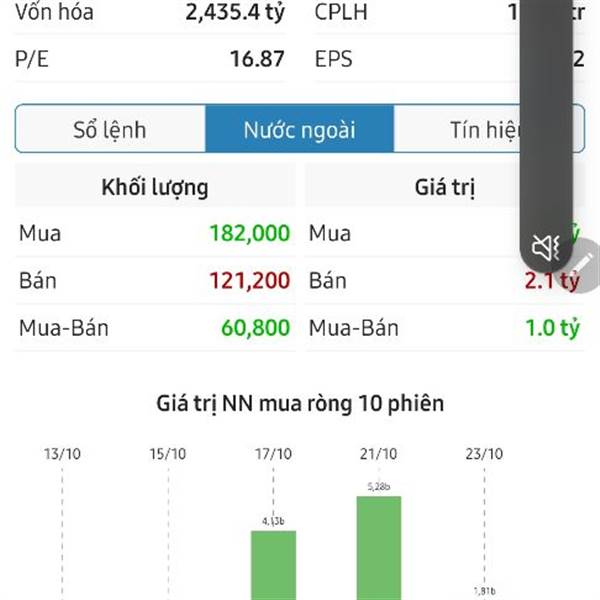Select the Nước ngoài tab
The image size is (600, 600).
299,129
